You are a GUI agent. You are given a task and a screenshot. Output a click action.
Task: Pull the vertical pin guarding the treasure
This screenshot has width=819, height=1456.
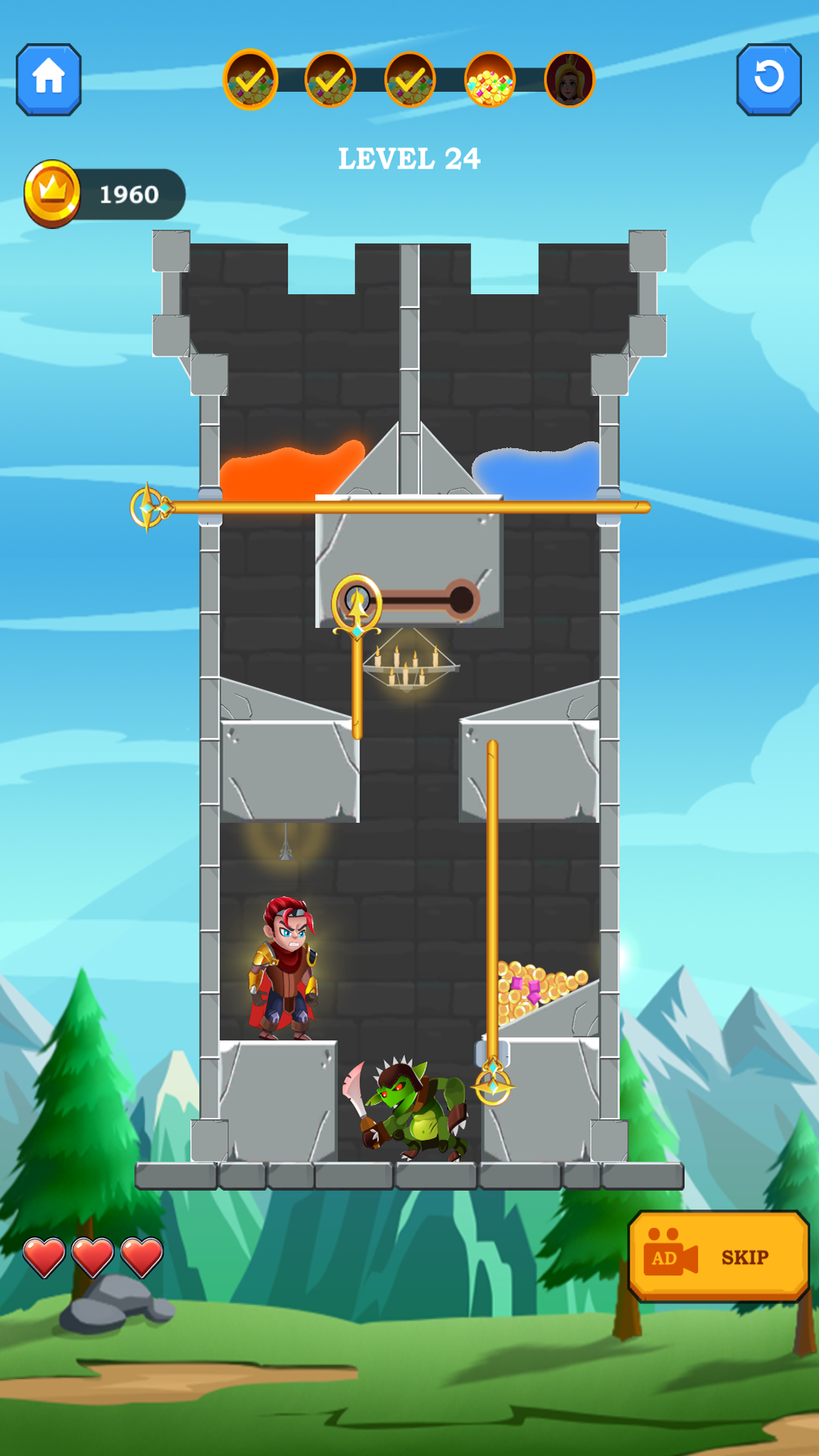[x=493, y=1086]
